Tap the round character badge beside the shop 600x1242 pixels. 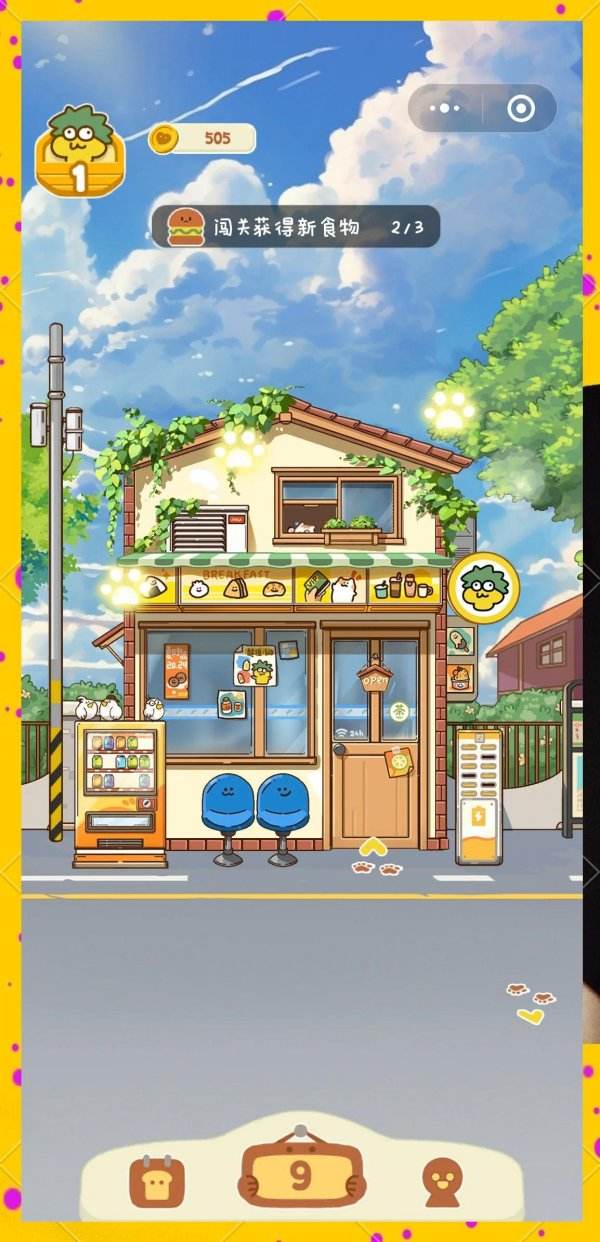click(x=484, y=587)
